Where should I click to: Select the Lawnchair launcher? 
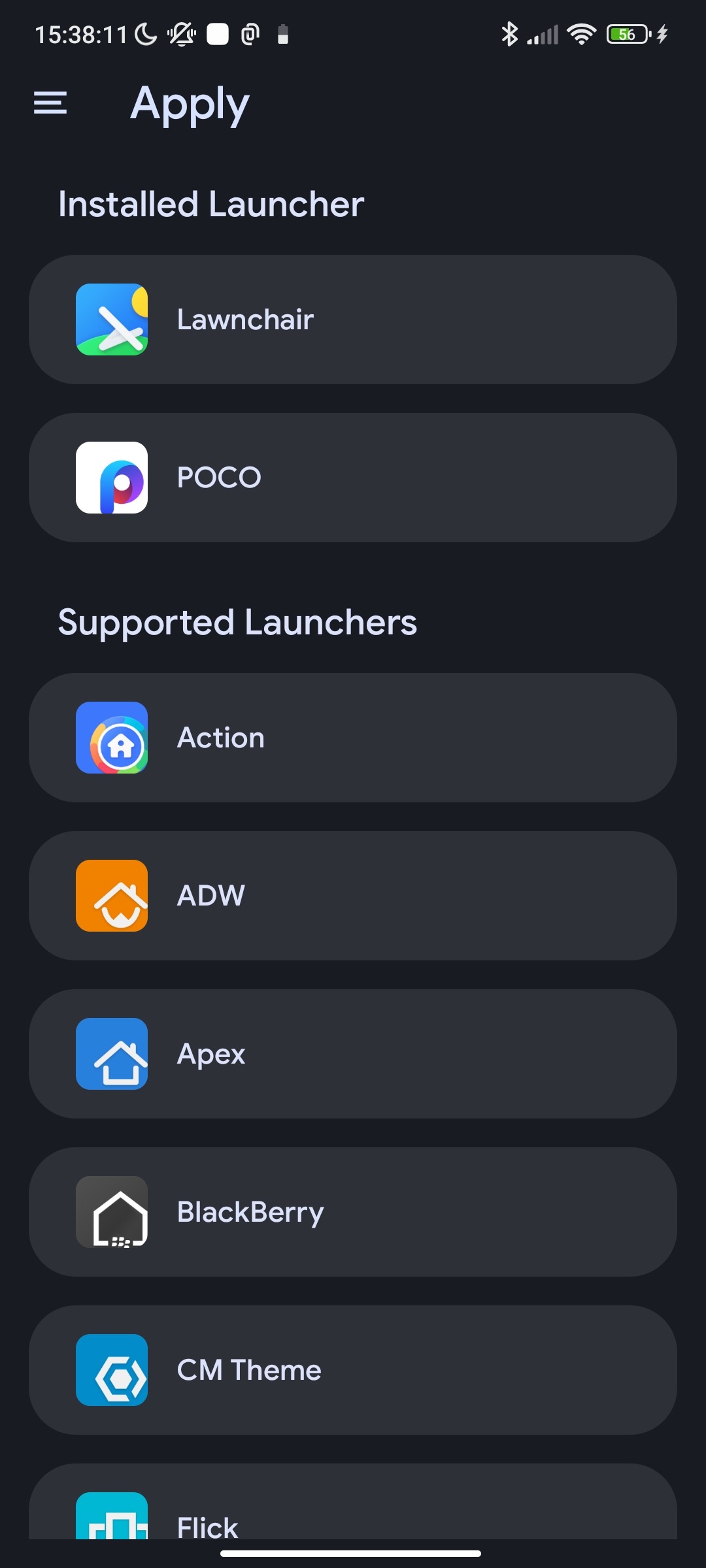[353, 319]
